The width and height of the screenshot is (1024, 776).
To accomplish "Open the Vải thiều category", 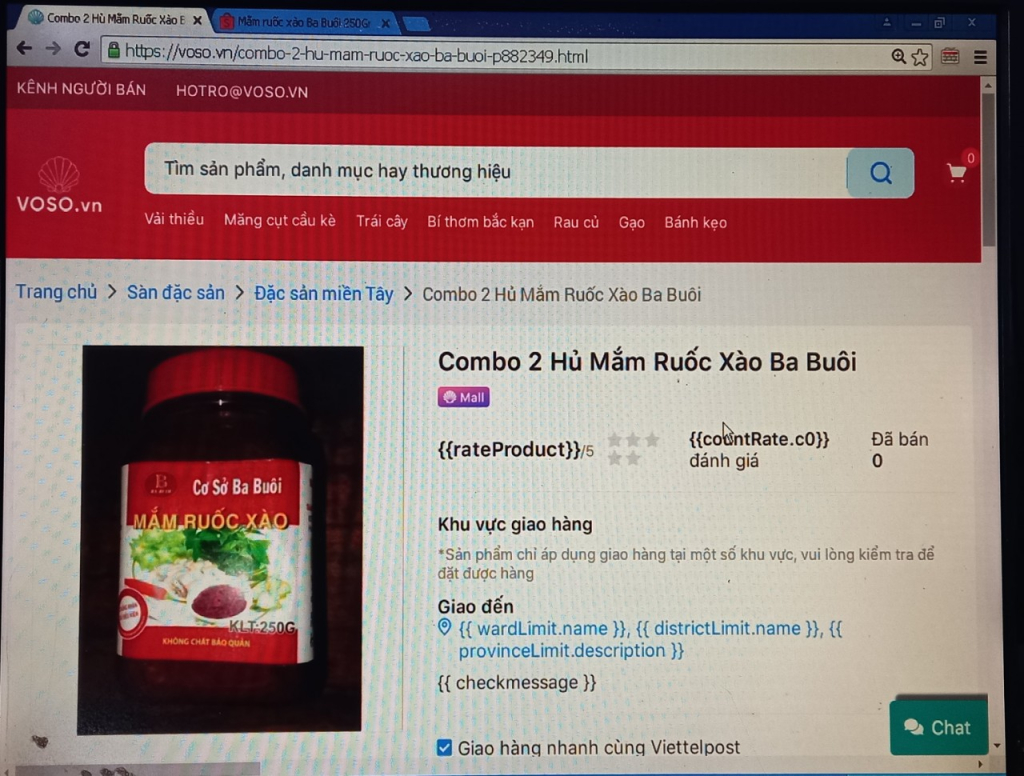I will 174,220.
